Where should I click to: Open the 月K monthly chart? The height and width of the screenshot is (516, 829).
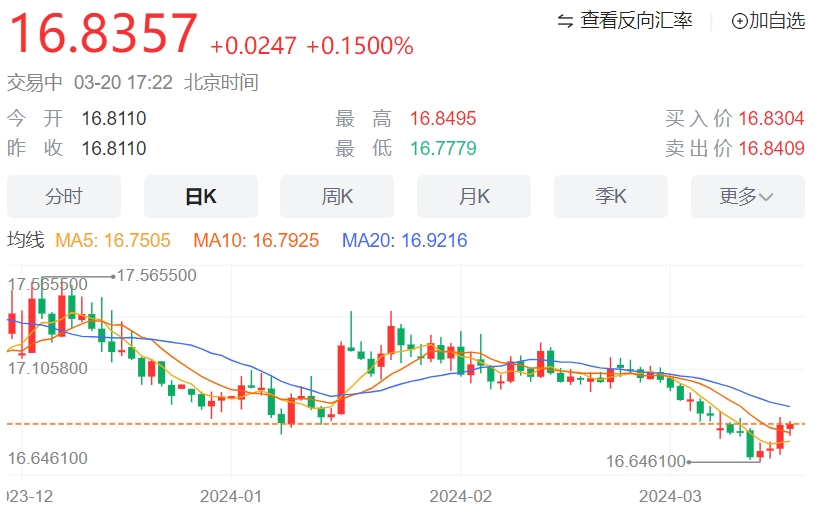[474, 196]
